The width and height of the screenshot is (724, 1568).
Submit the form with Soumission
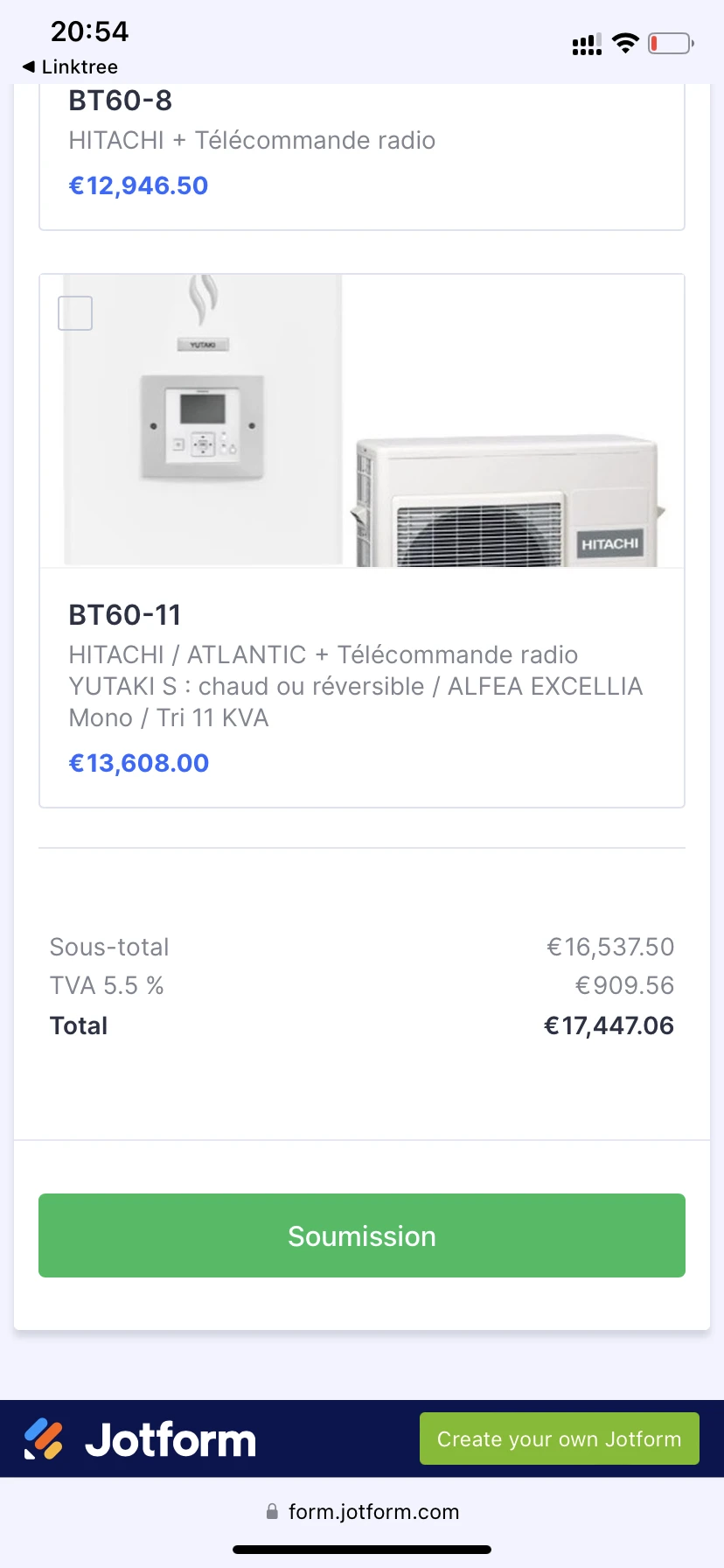[362, 1235]
